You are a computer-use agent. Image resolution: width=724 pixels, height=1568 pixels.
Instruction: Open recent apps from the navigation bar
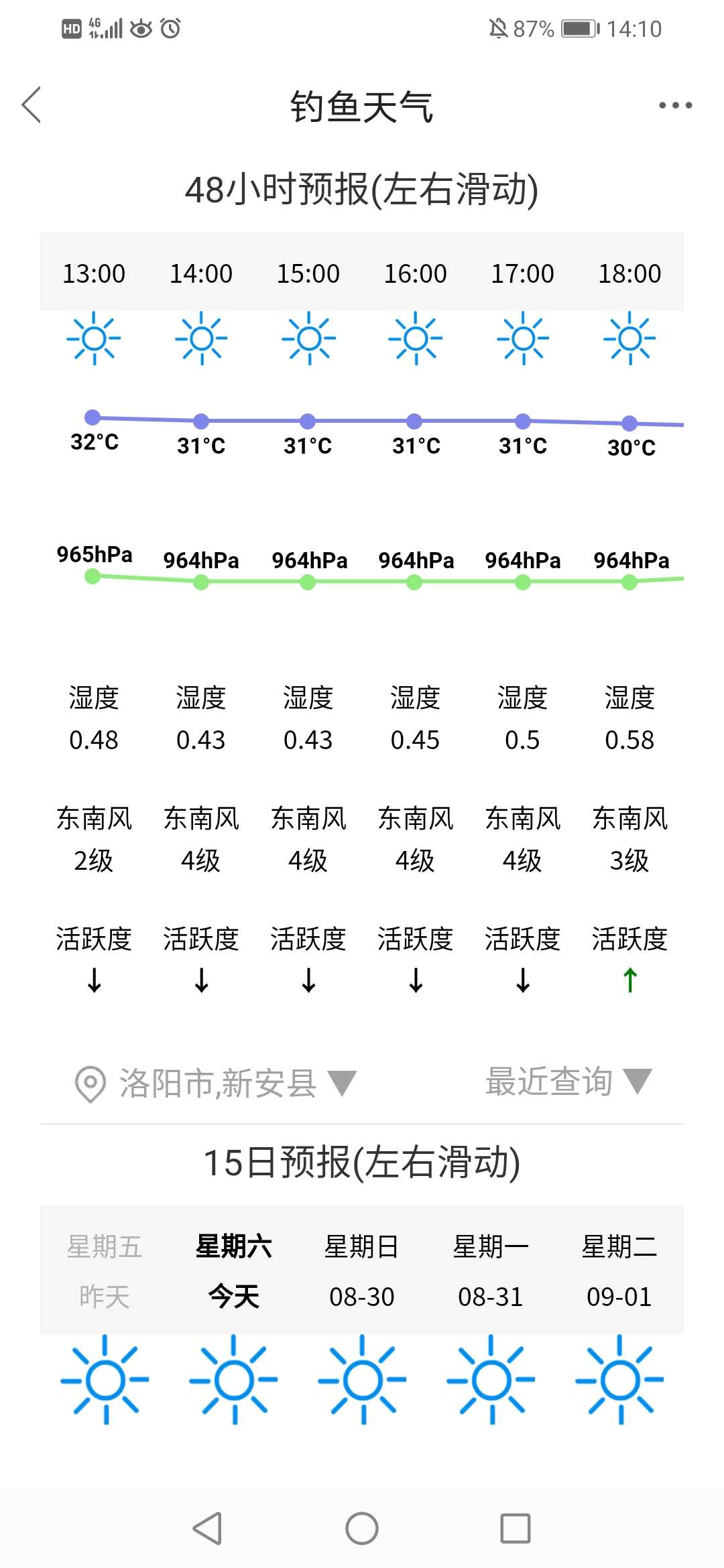[516, 1528]
